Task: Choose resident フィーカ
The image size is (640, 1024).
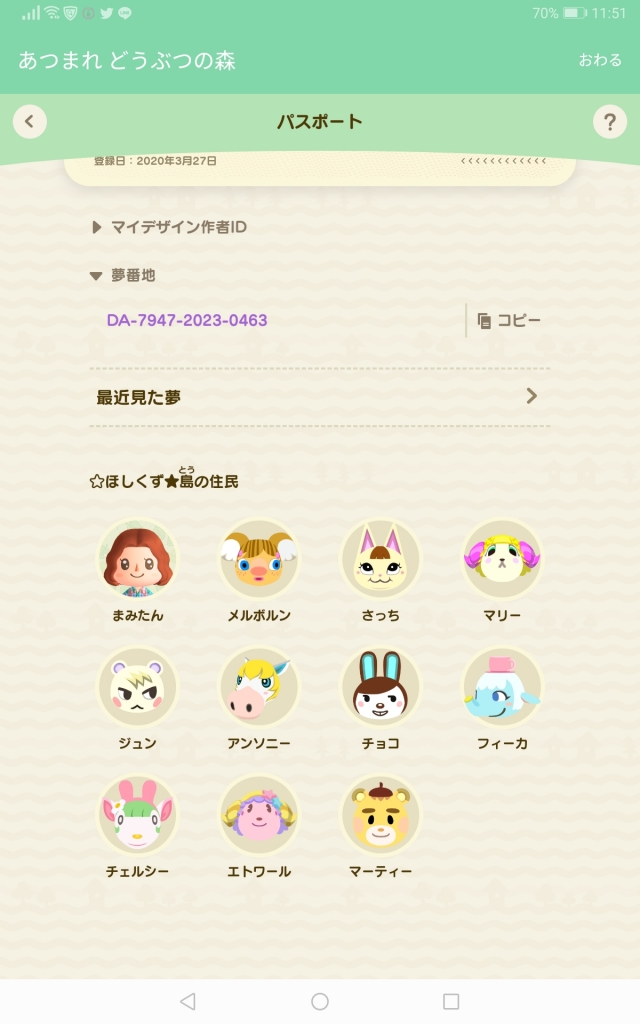Action: 502,688
